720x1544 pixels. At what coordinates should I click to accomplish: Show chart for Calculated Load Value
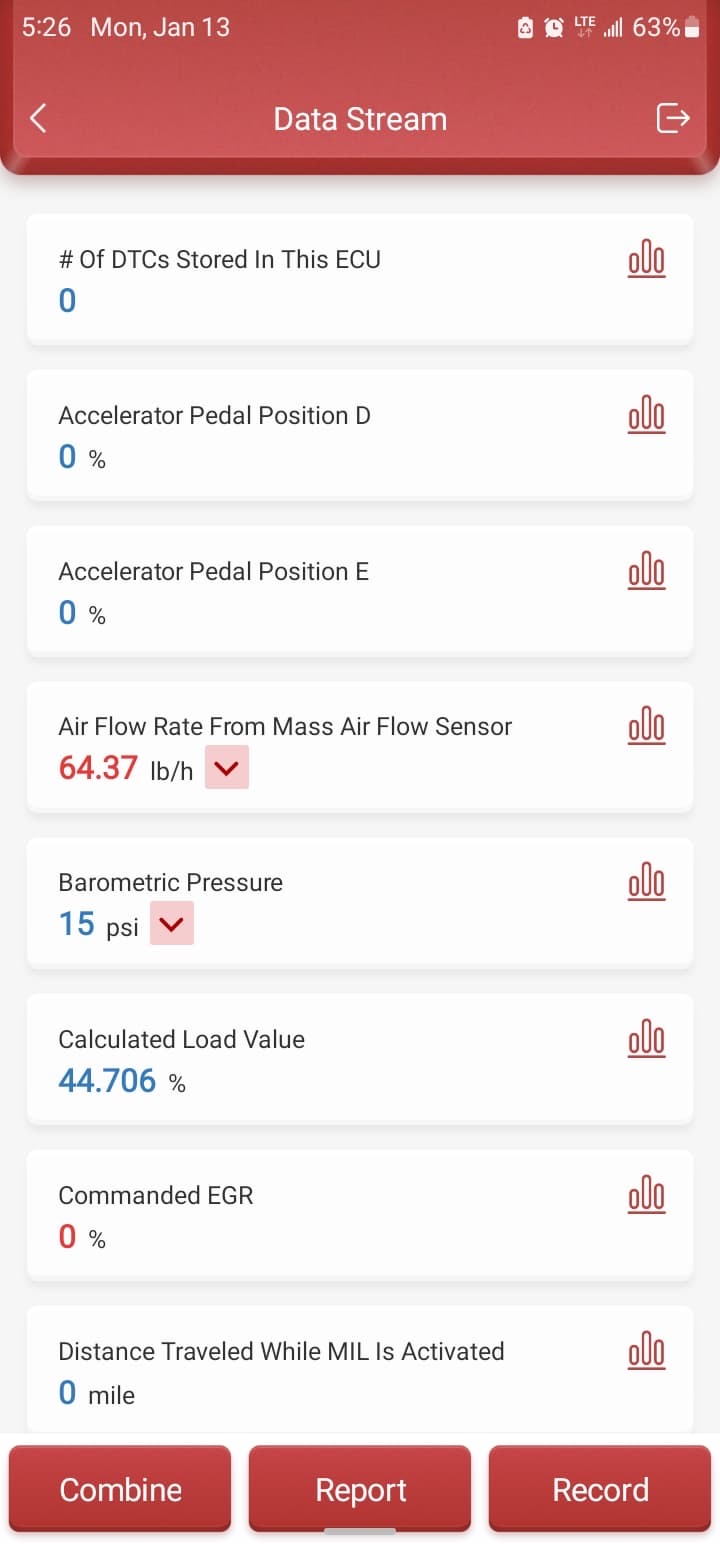point(646,1039)
